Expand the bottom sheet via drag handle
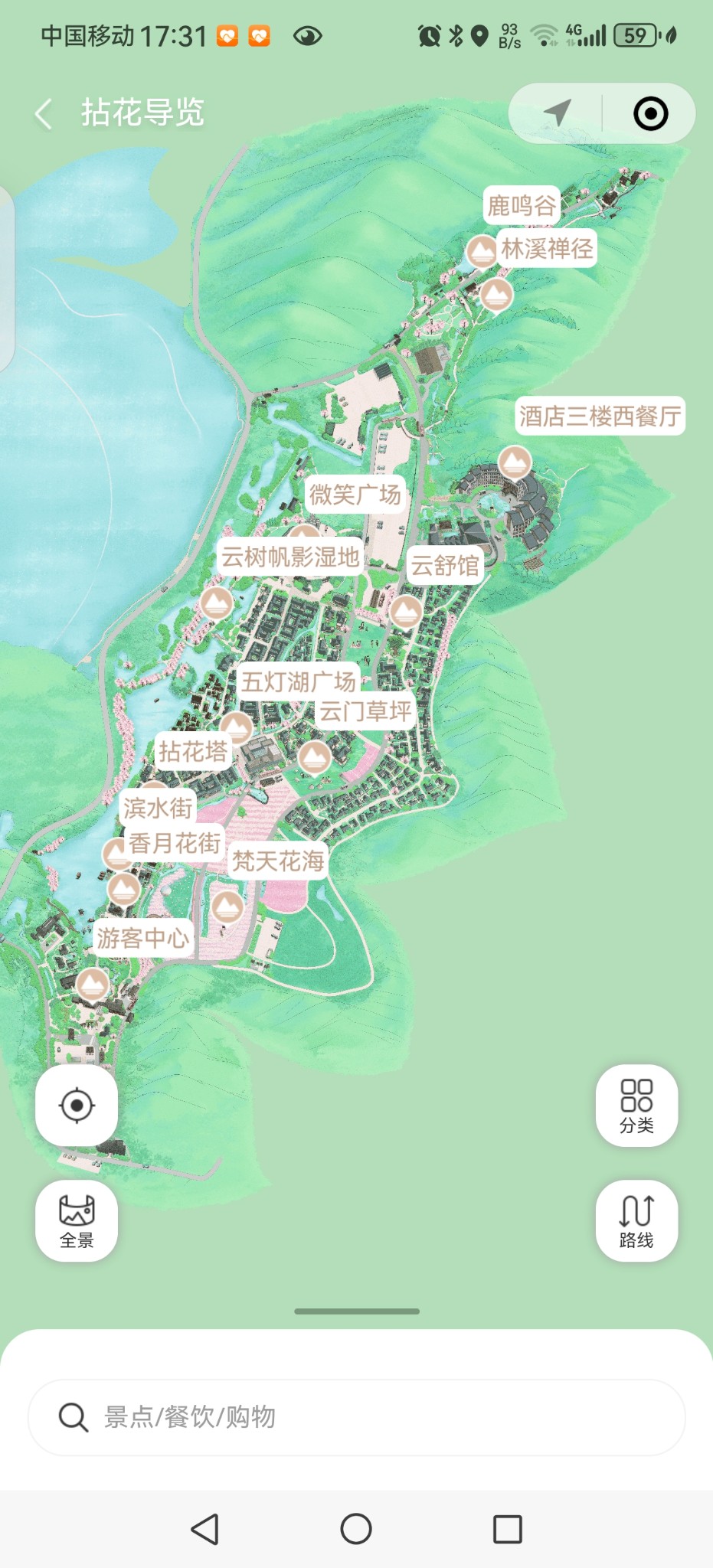713x1568 pixels. pyautogui.click(x=356, y=1310)
